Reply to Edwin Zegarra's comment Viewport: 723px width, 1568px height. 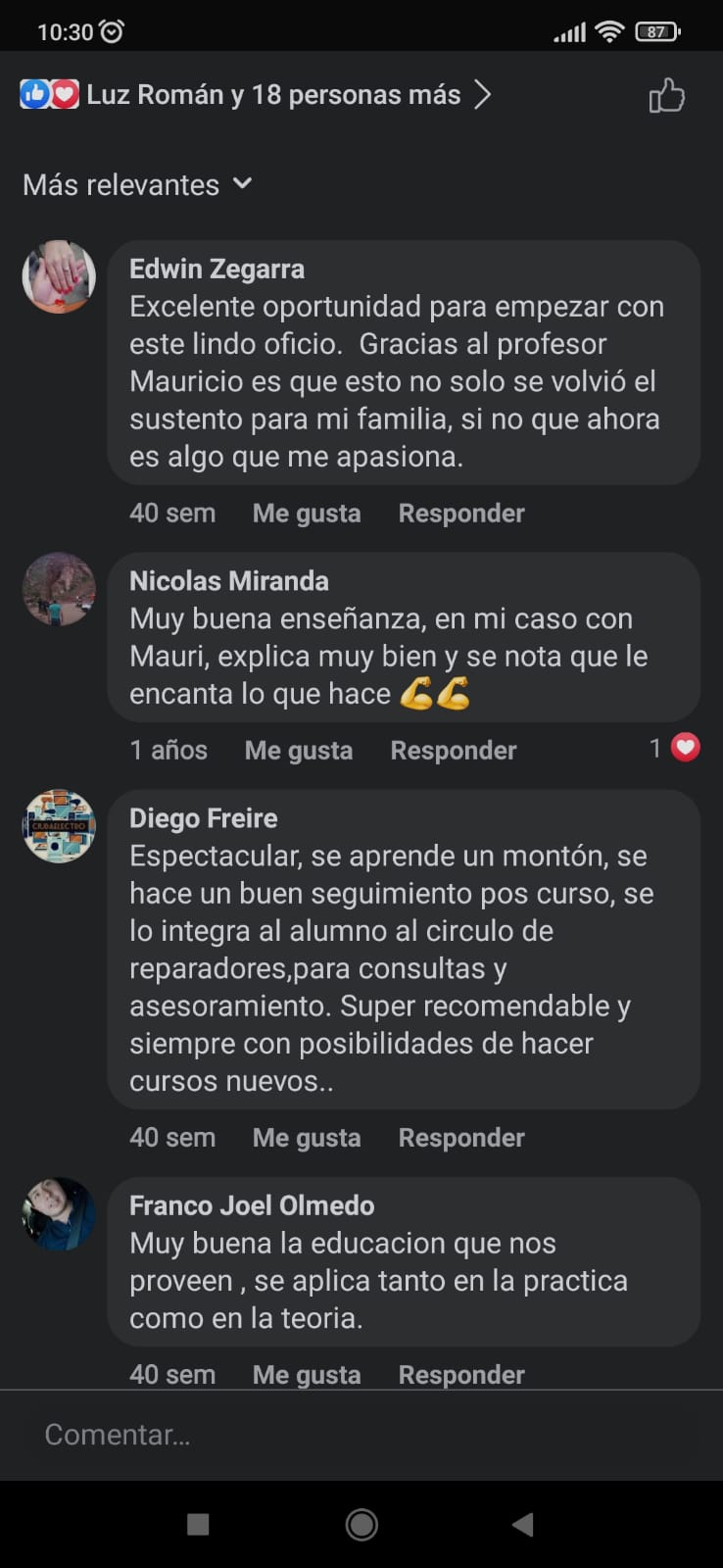(x=461, y=514)
